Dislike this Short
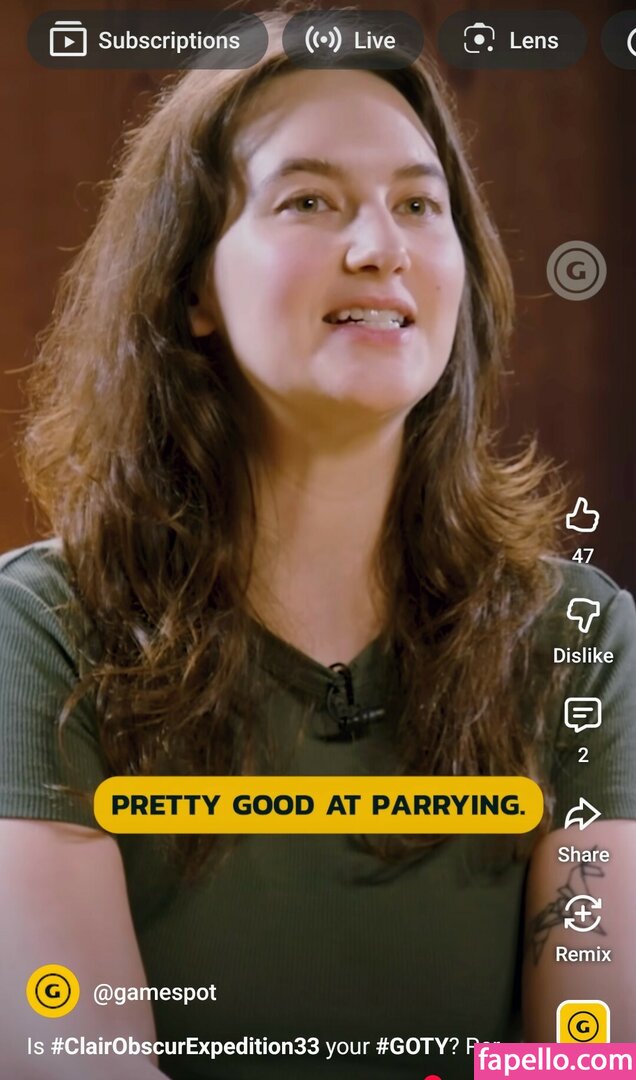636x1080 pixels. click(x=582, y=617)
